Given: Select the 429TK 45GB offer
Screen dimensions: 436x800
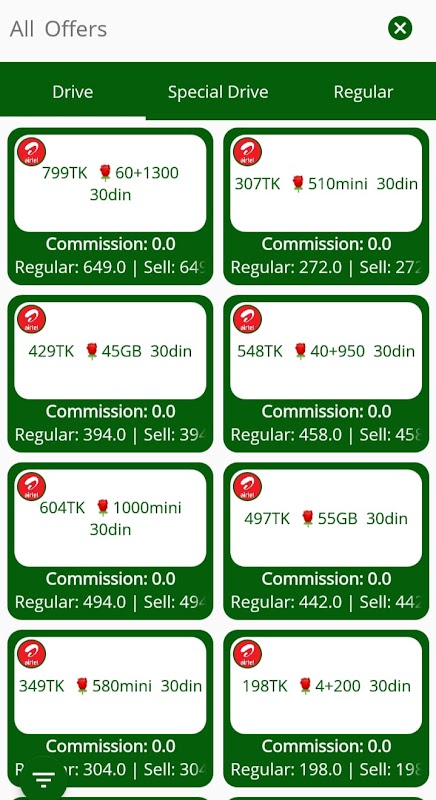Looking at the screenshot, I should click(x=110, y=373).
